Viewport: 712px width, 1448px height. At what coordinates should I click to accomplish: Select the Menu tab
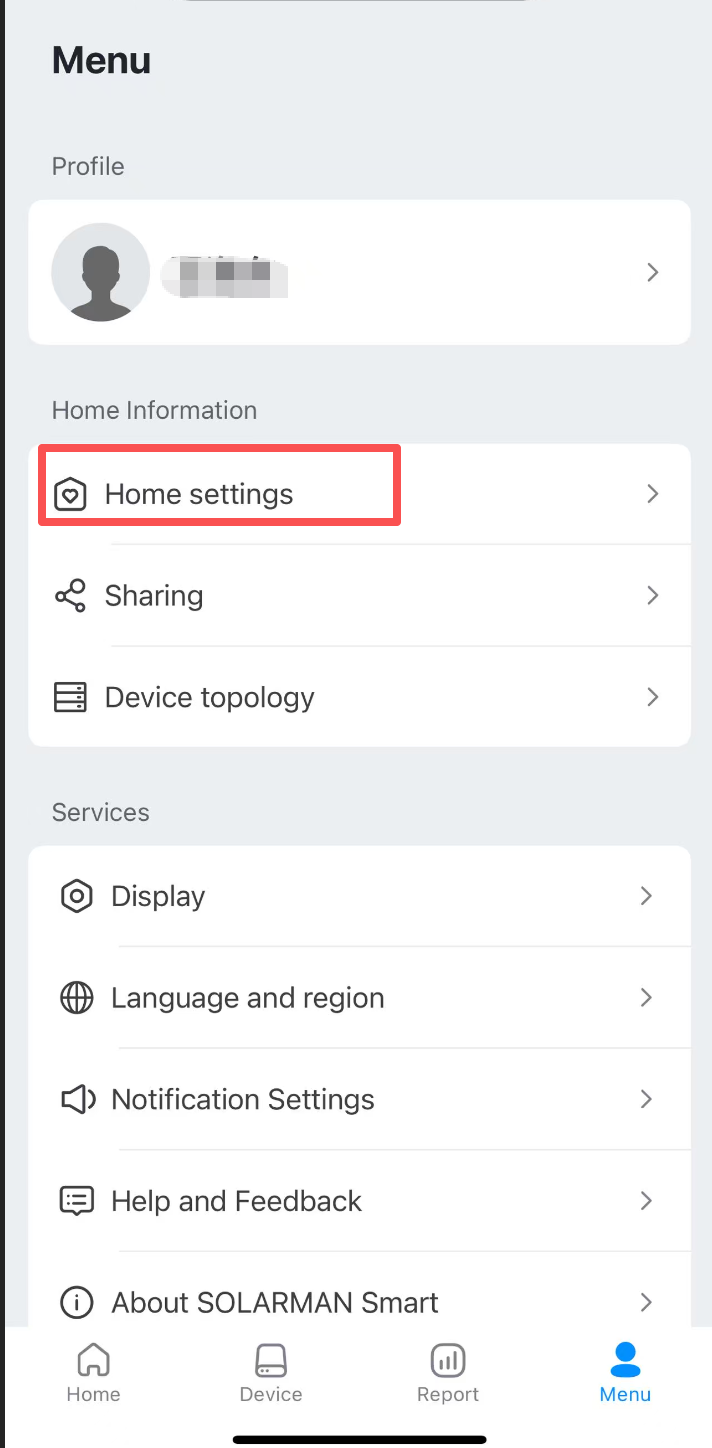pos(625,1374)
